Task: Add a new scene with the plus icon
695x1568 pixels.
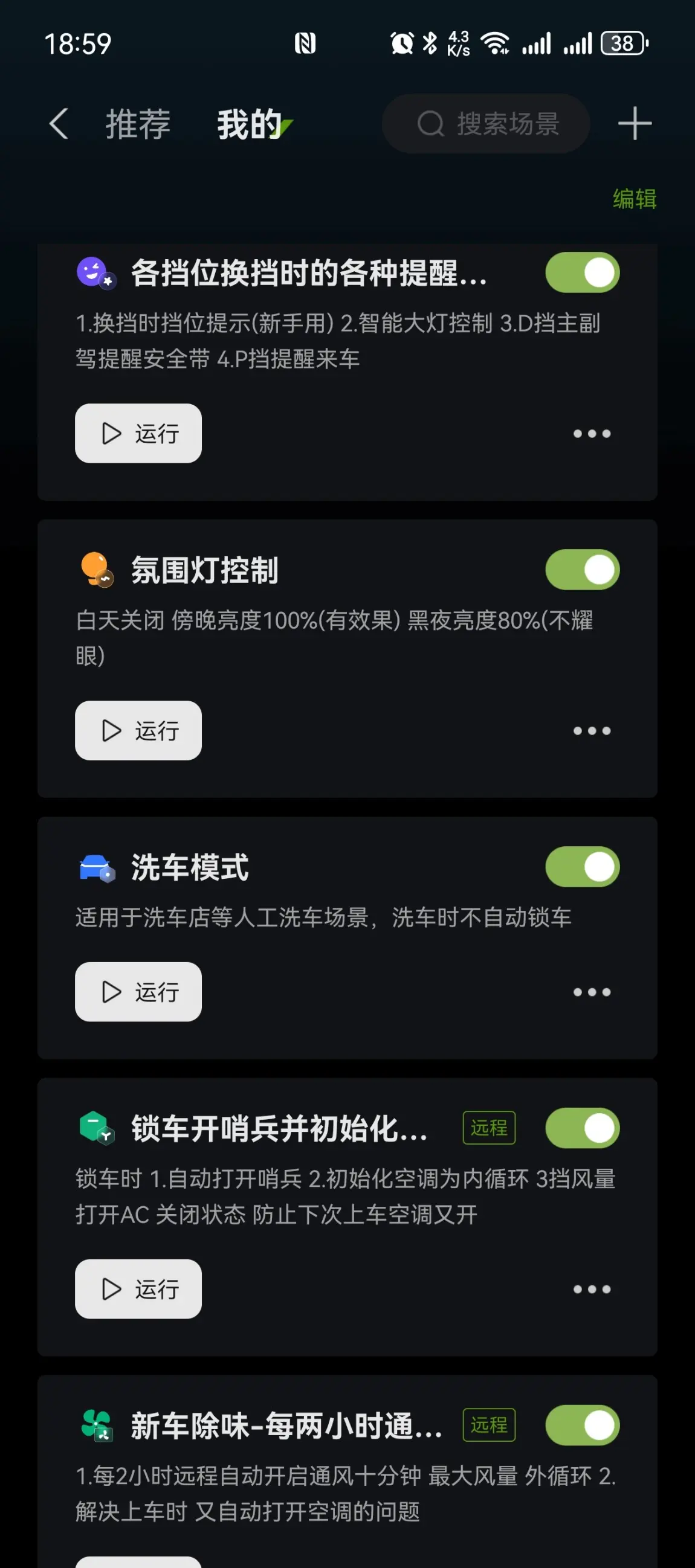Action: (x=634, y=124)
